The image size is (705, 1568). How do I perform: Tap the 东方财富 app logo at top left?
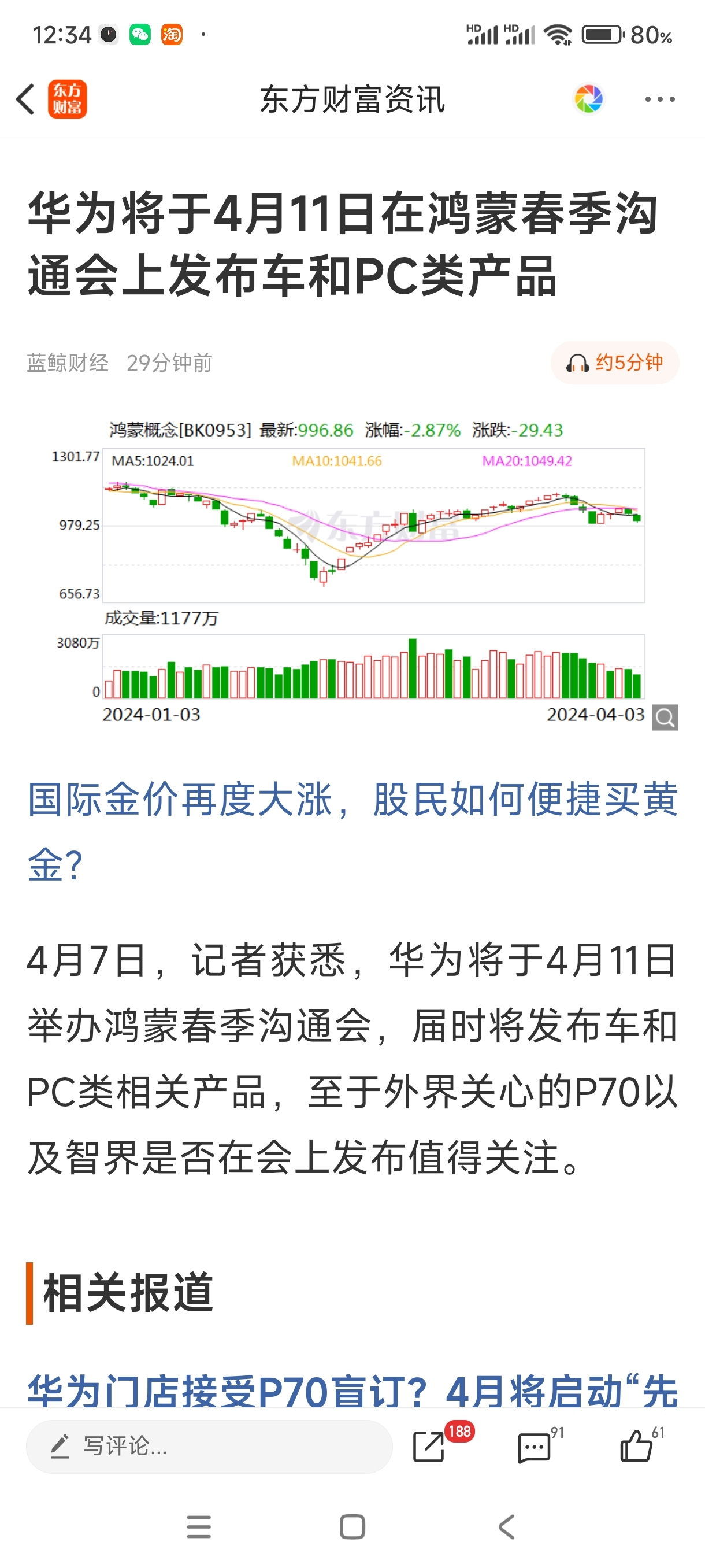(68, 98)
